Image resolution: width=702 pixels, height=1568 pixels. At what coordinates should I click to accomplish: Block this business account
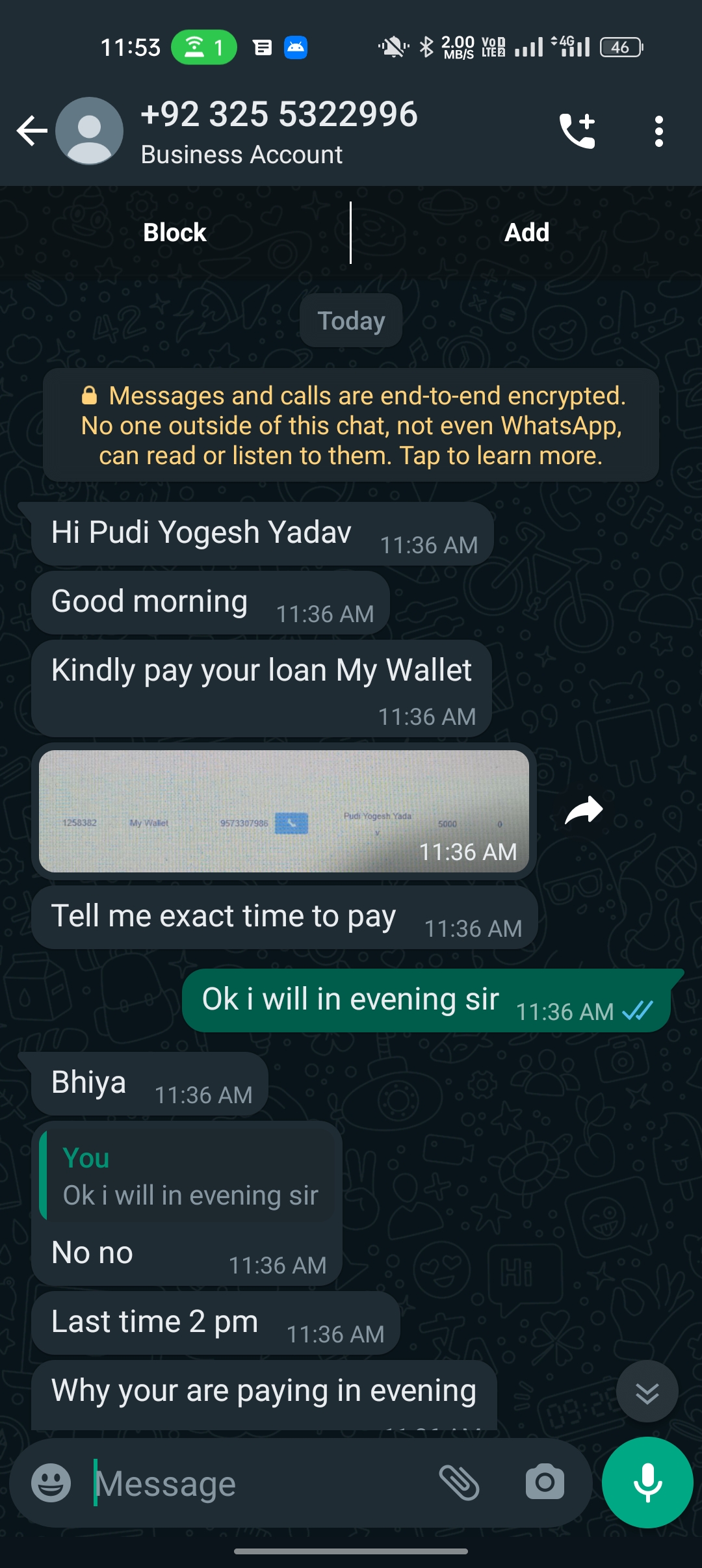[x=175, y=233]
